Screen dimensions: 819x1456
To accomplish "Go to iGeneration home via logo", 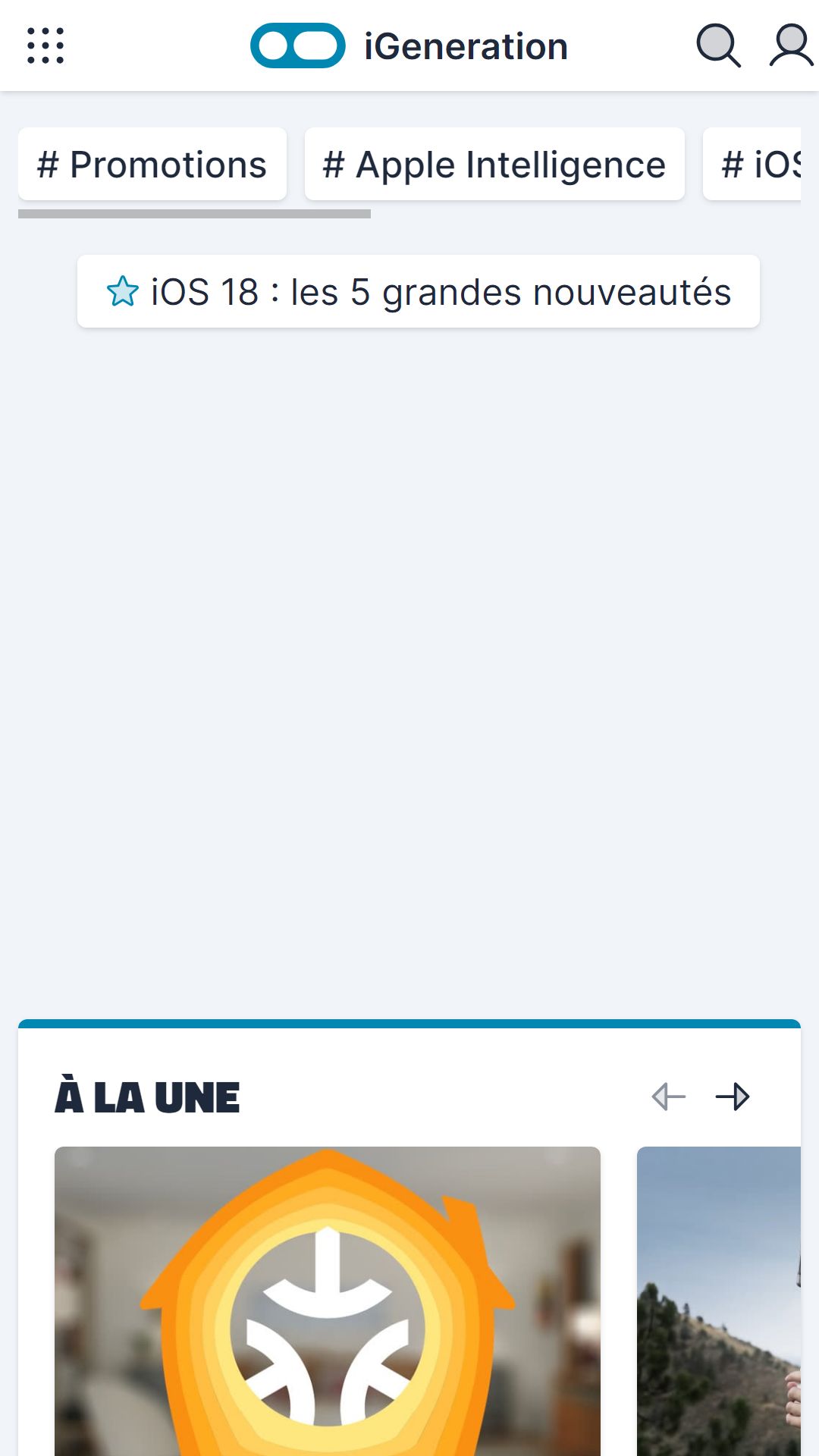I will pos(409,45).
